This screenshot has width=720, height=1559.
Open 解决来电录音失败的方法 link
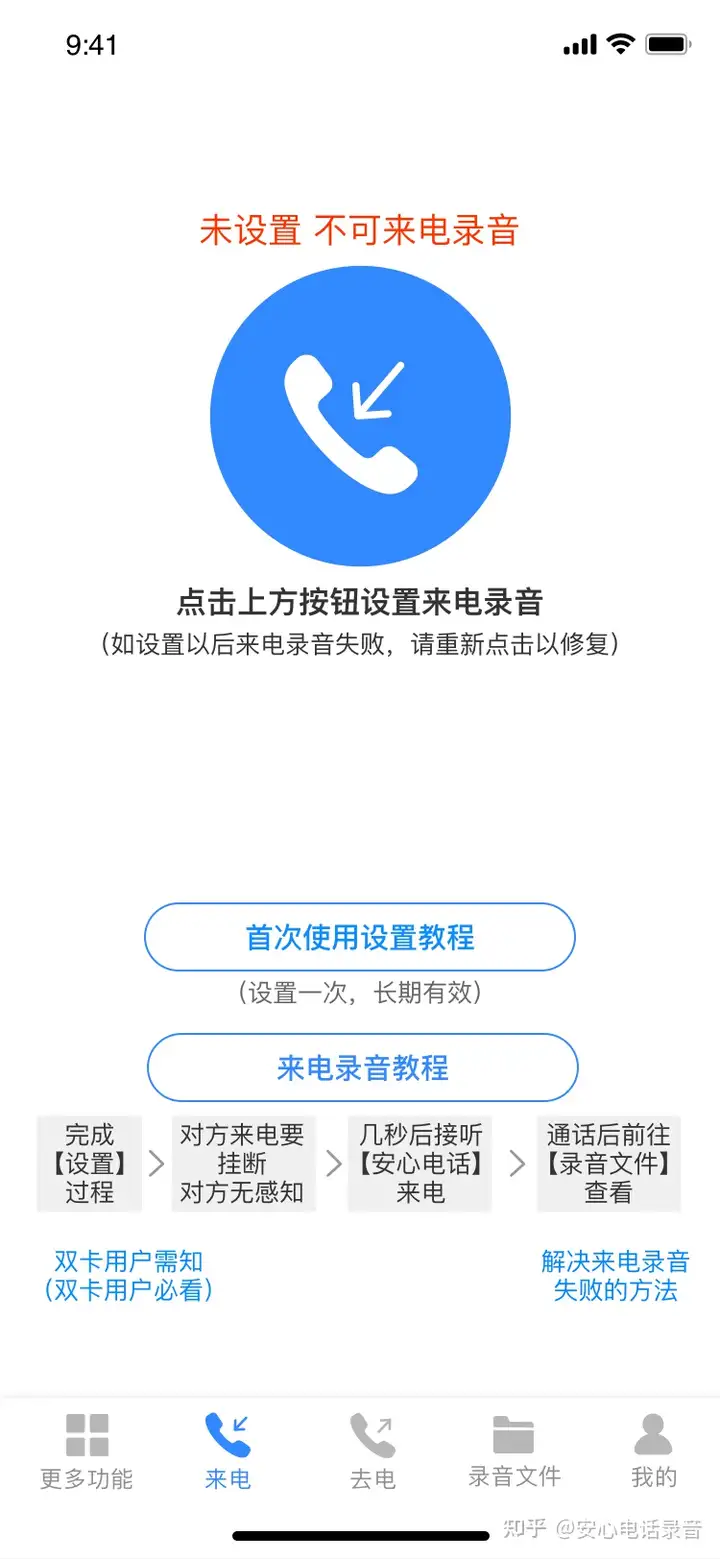coord(615,1275)
